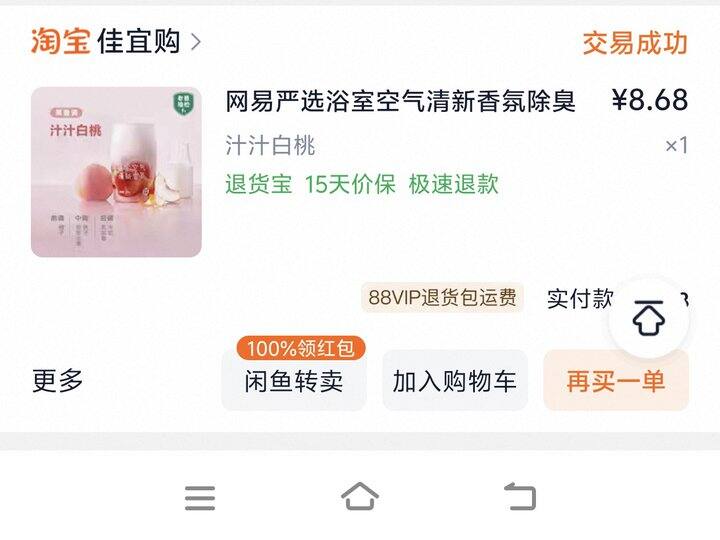720x540 pixels.
Task: Tap 再买一单 to buy again
Action: [x=616, y=381]
